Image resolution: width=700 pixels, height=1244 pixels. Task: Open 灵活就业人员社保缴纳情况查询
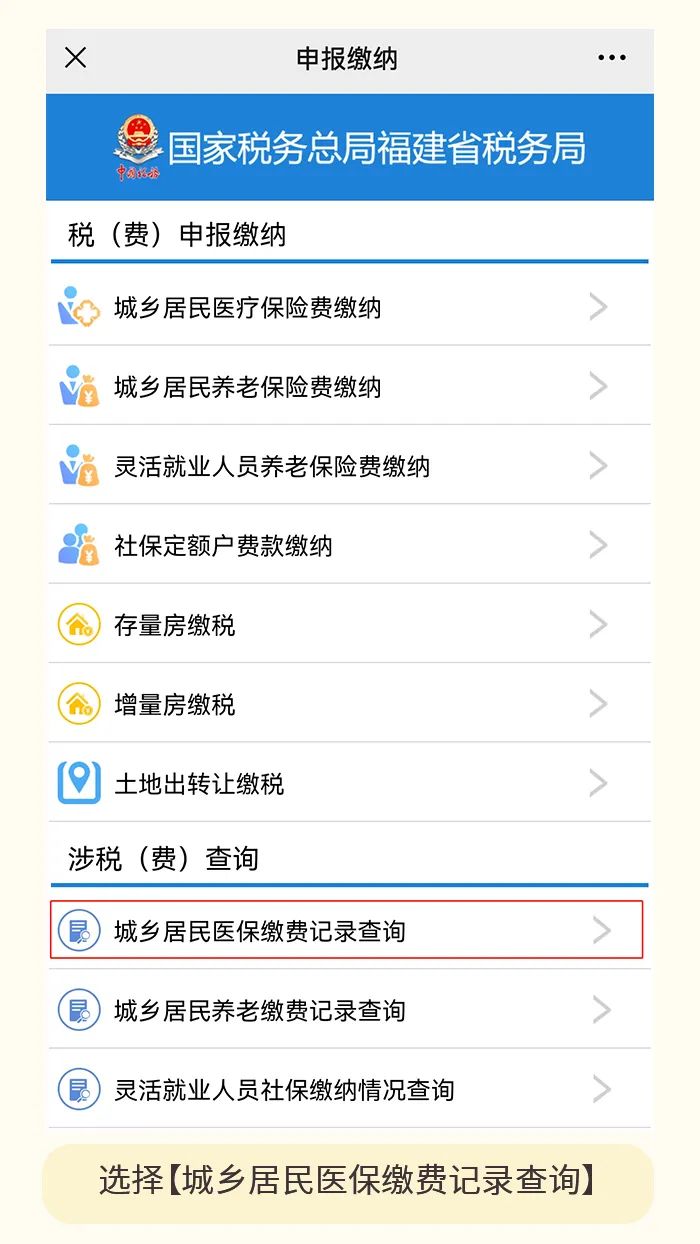pyautogui.click(x=350, y=1089)
